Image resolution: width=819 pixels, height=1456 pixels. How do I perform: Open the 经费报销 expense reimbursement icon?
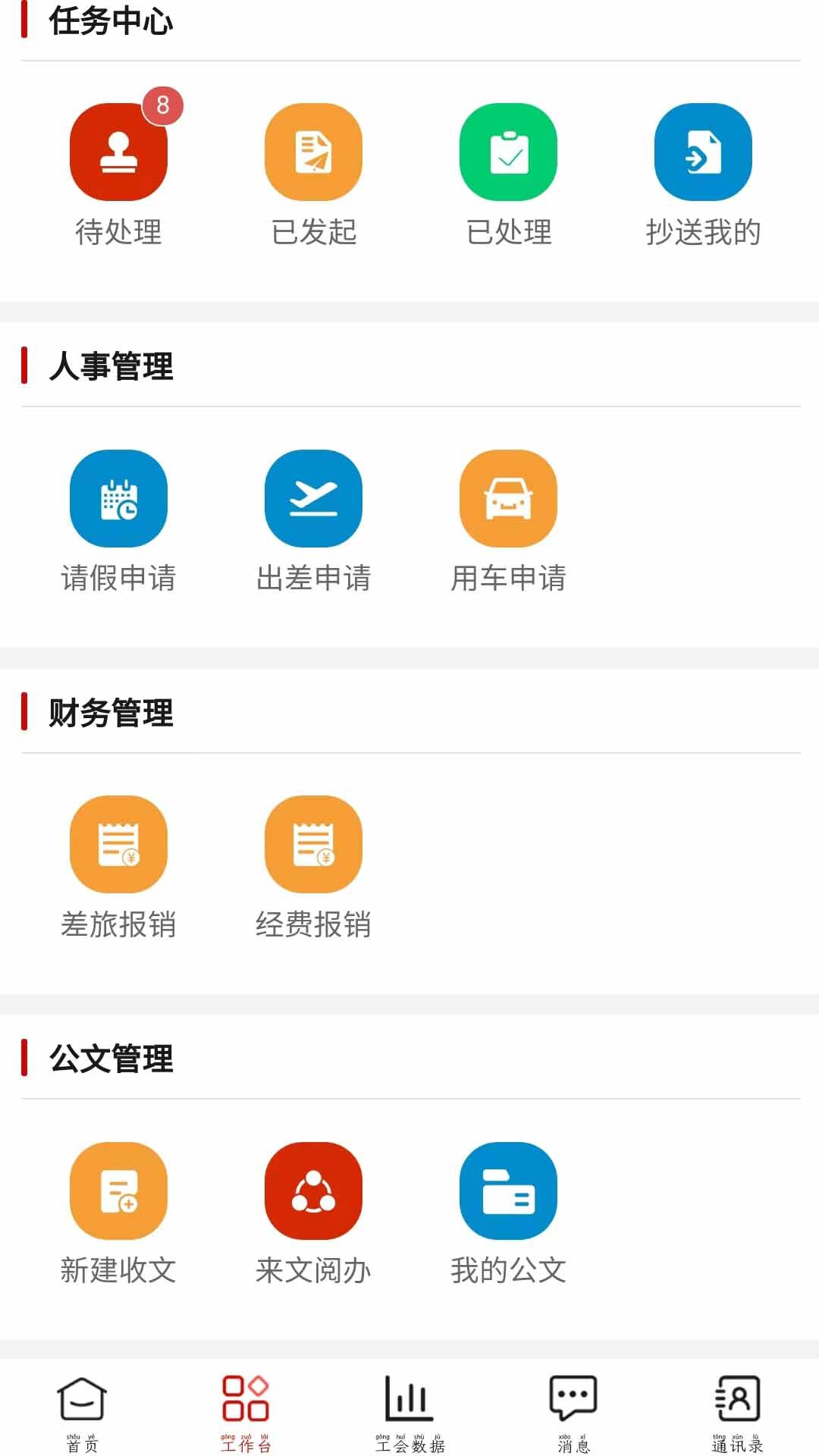[x=313, y=844]
